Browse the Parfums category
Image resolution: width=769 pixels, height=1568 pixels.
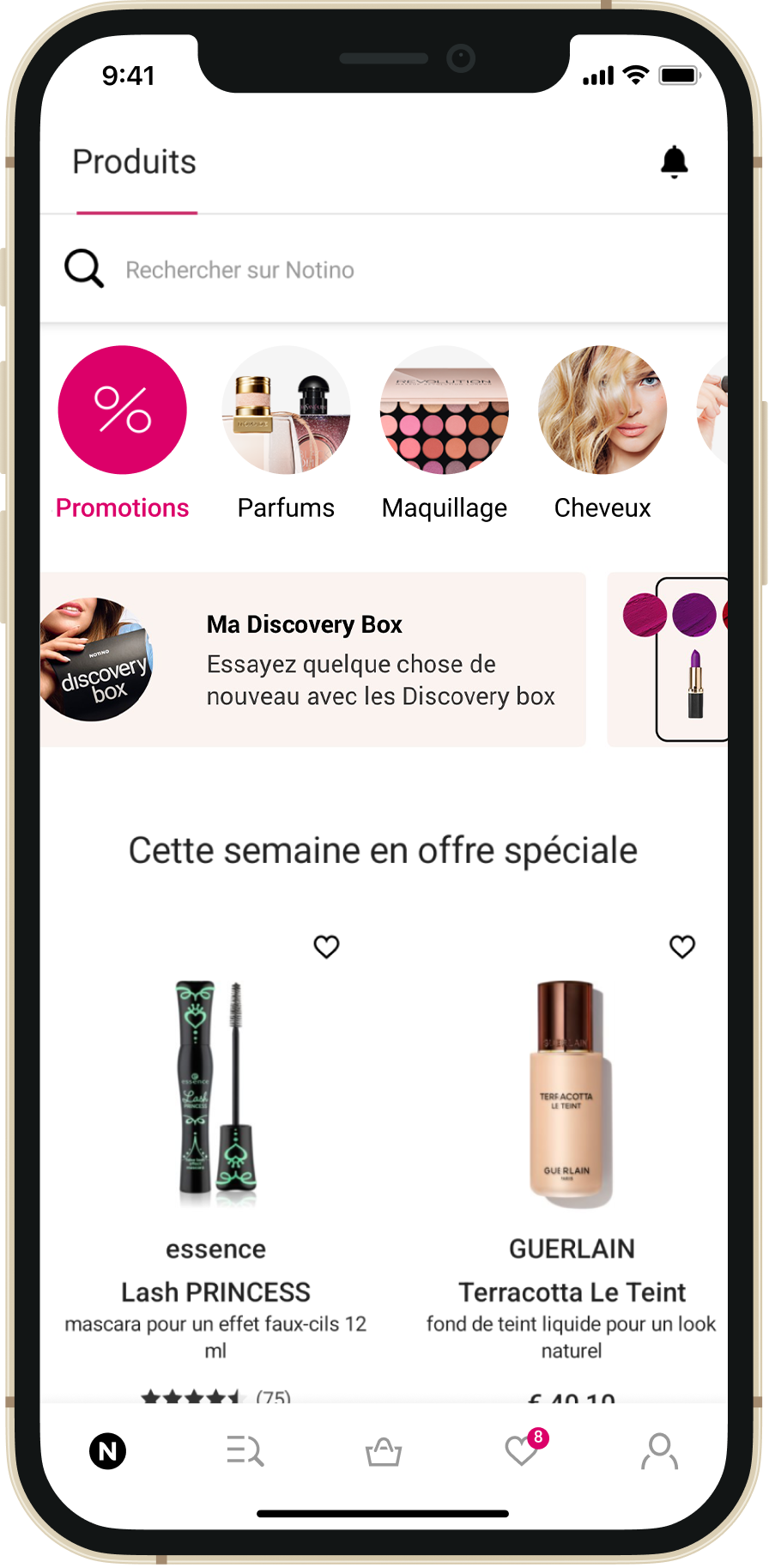286,410
